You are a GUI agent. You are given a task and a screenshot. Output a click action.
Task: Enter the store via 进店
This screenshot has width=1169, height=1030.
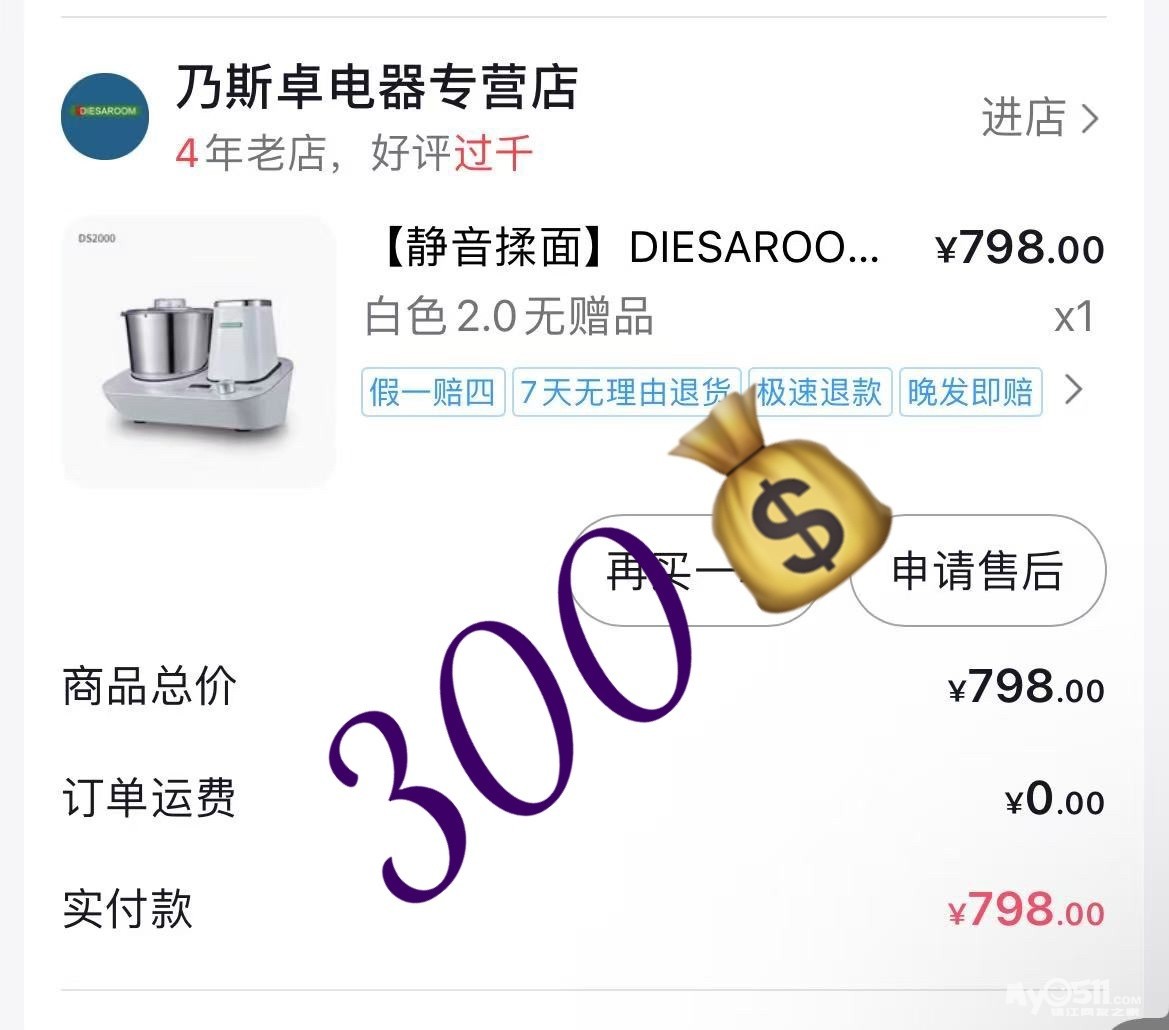coord(1040,118)
